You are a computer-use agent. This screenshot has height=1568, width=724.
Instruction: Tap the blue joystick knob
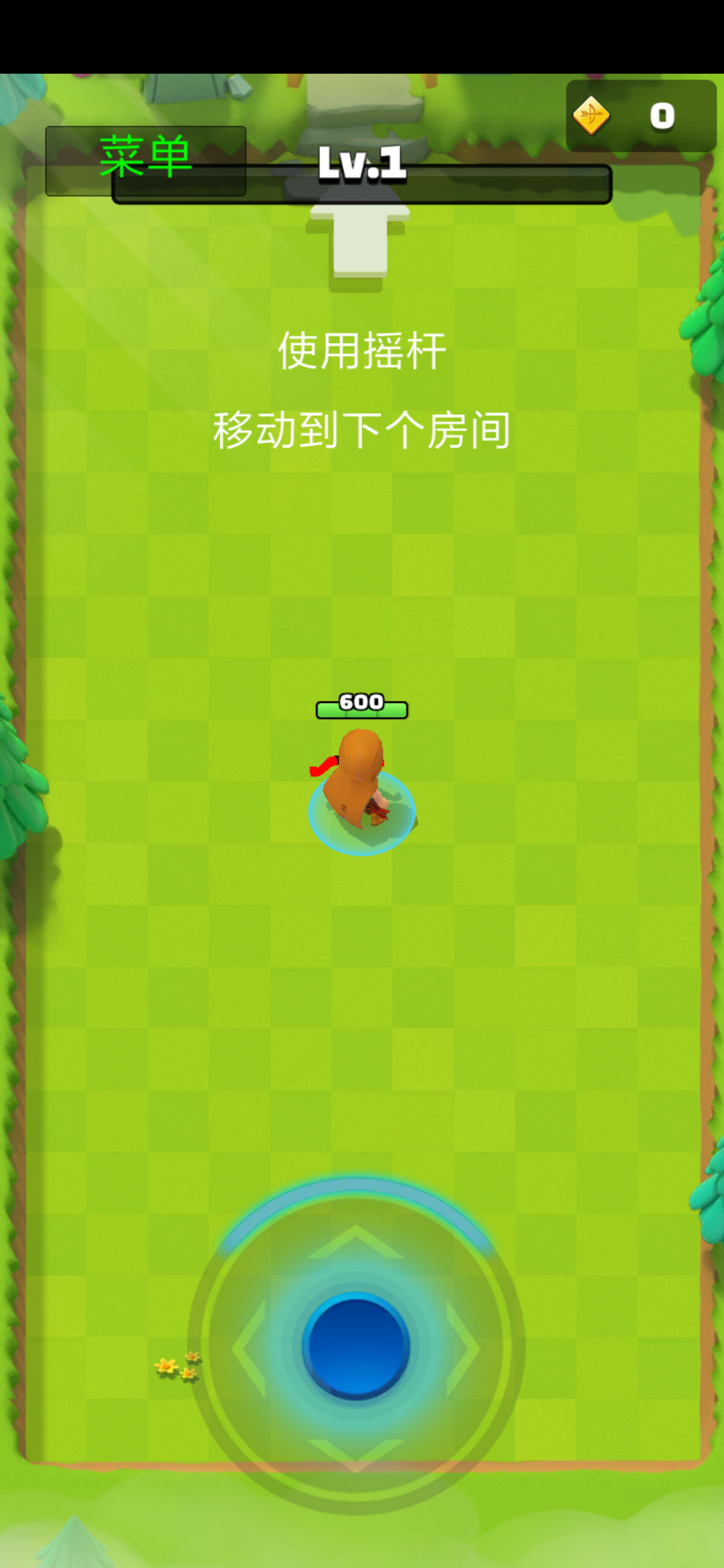click(356, 1346)
